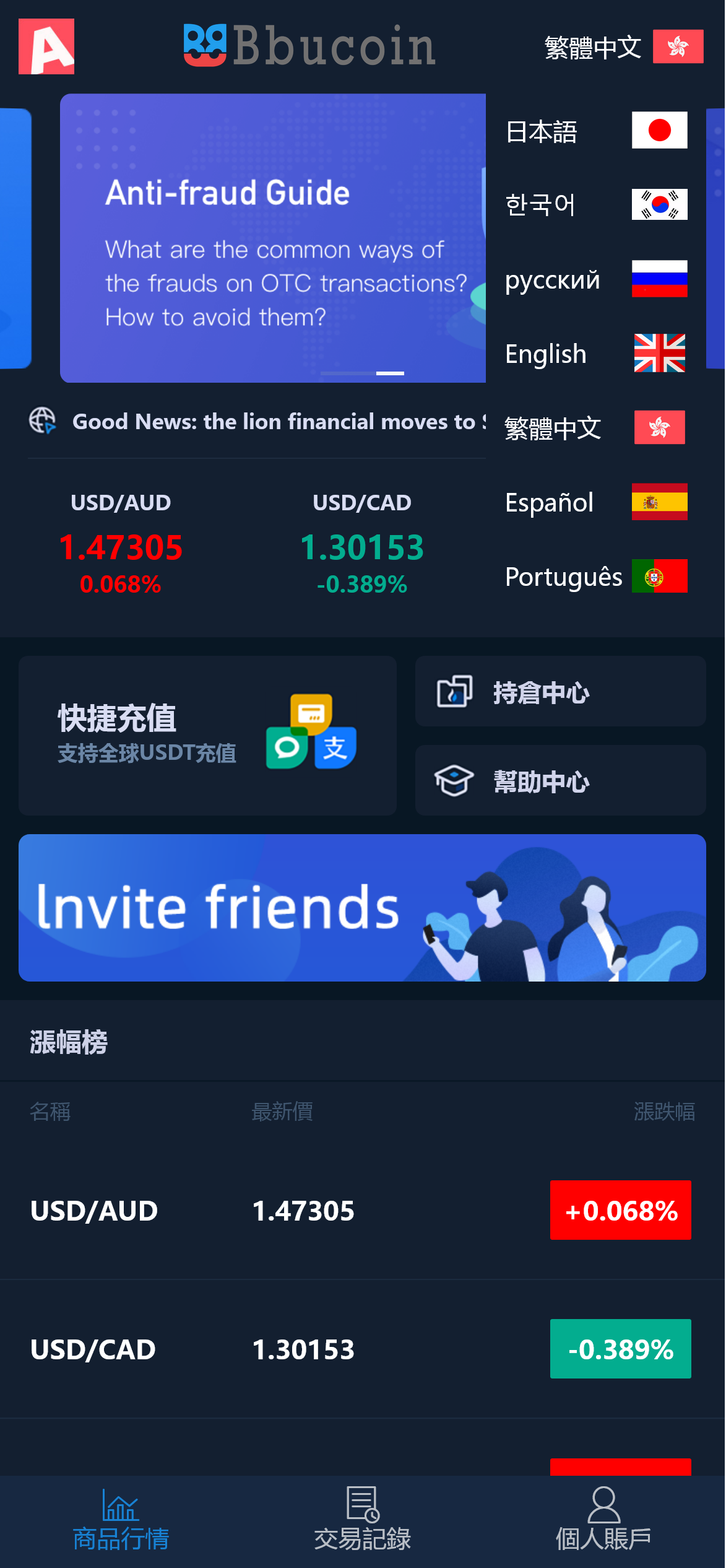Select English as the interface language

coord(594,354)
